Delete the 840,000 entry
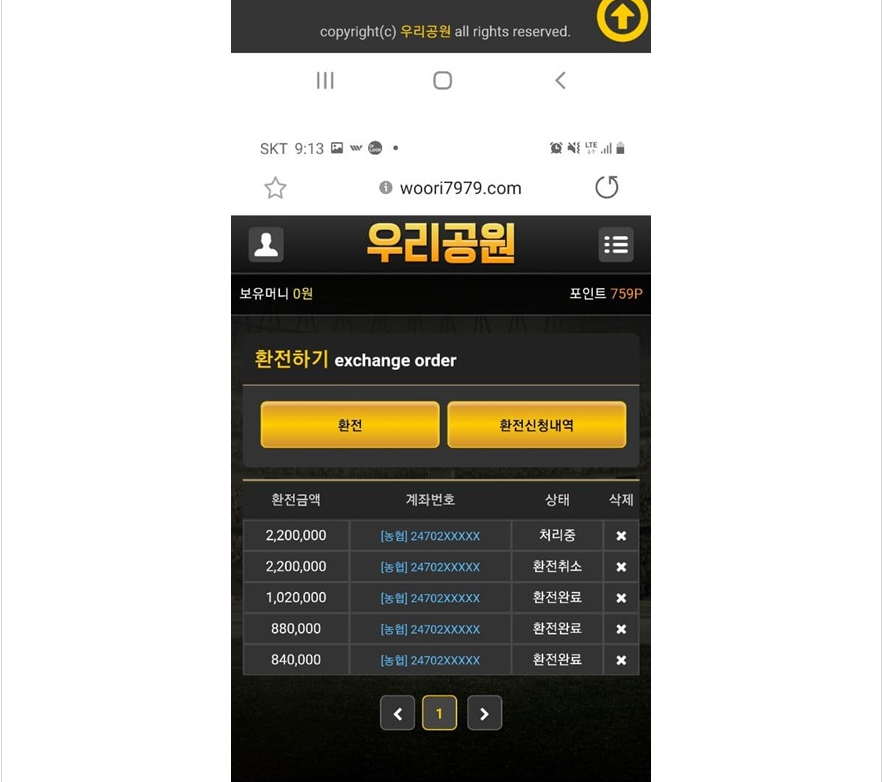Viewport: 883px width, 782px height. (x=621, y=660)
